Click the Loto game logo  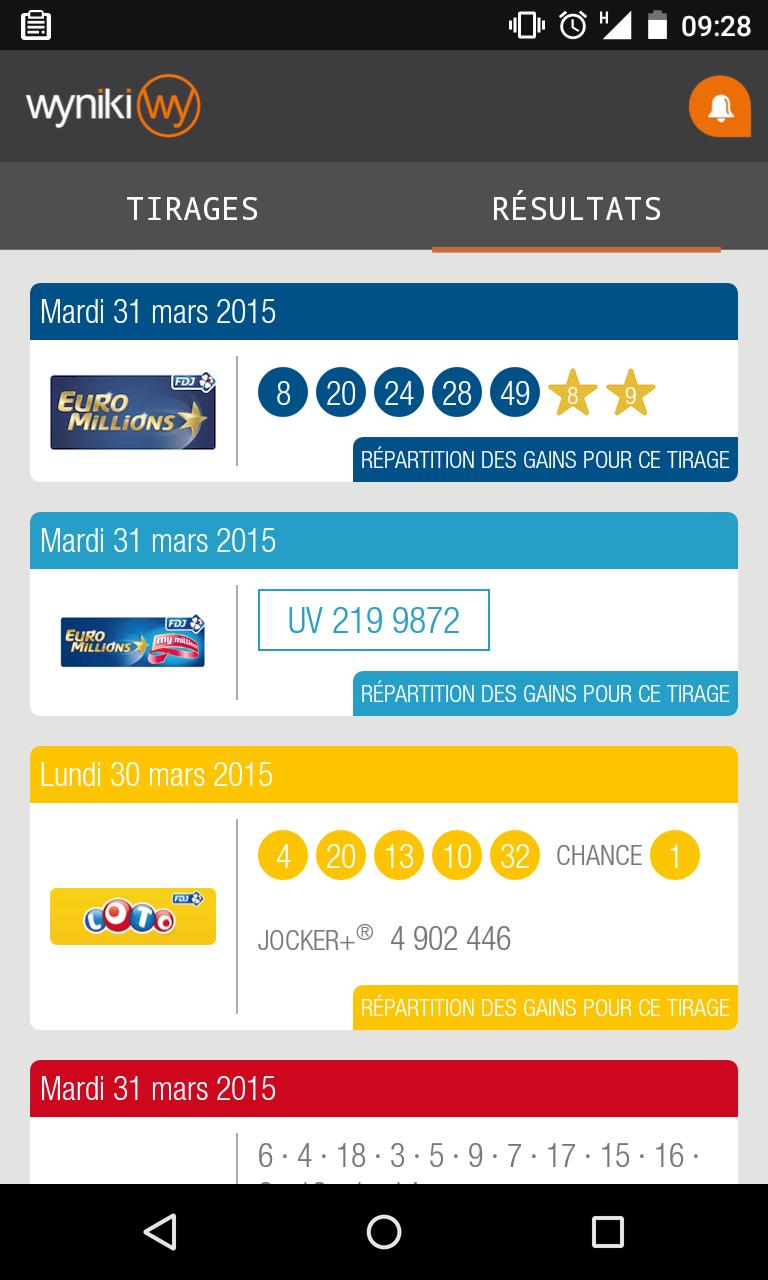(133, 915)
